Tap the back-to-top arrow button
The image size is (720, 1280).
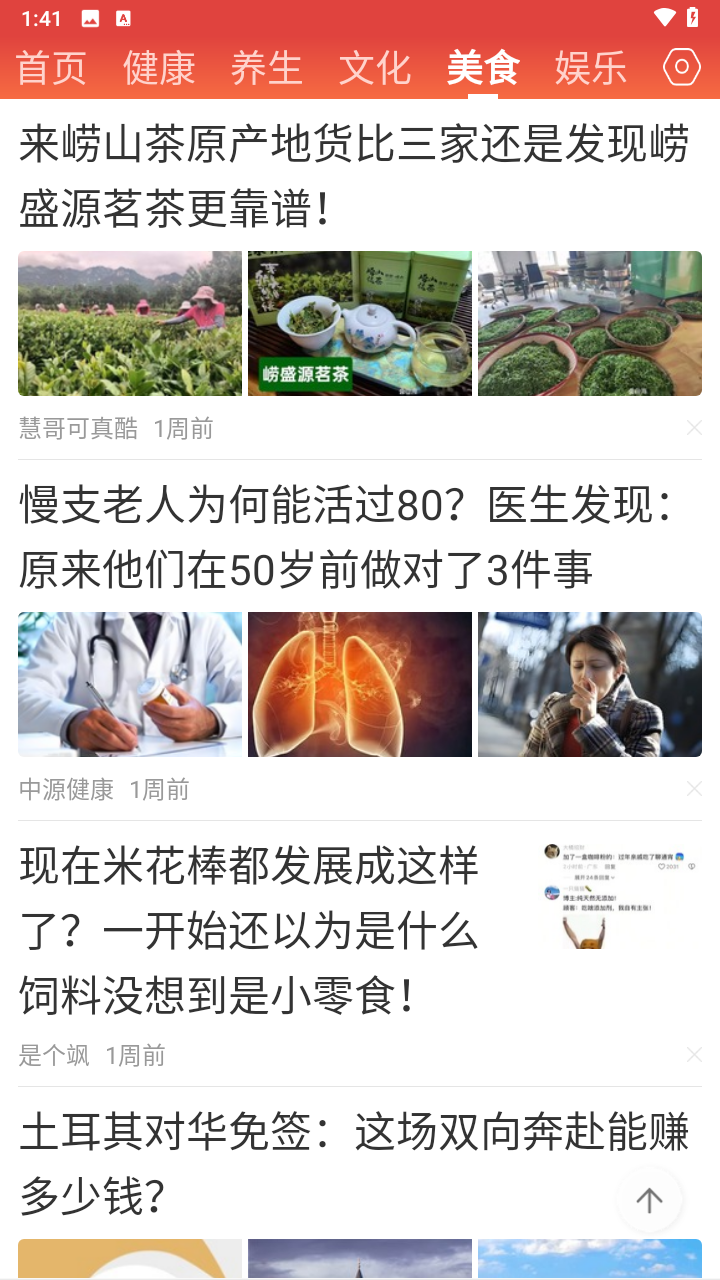pos(649,1200)
